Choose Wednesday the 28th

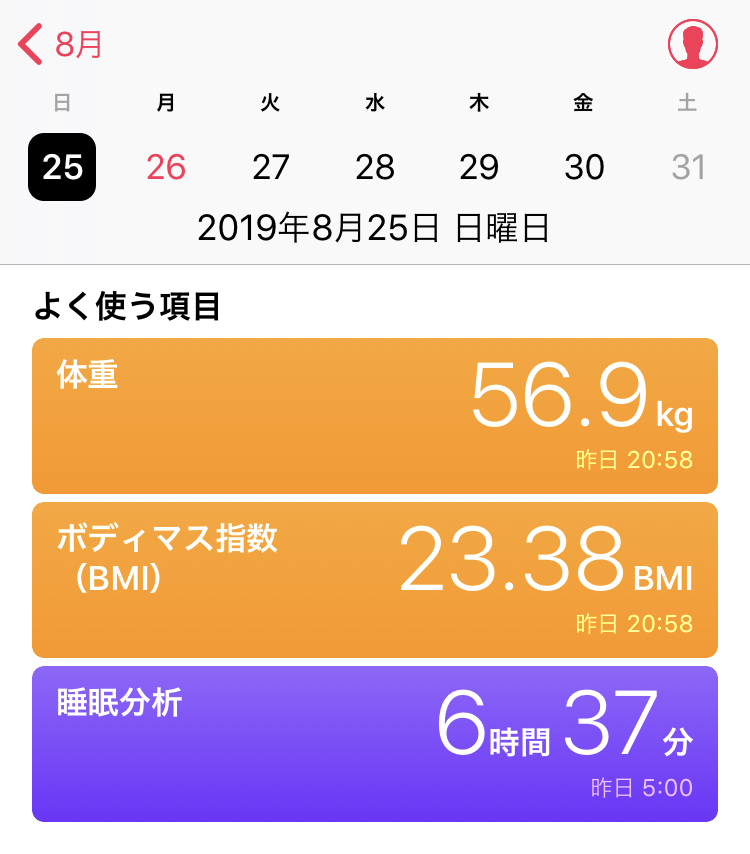tap(375, 167)
